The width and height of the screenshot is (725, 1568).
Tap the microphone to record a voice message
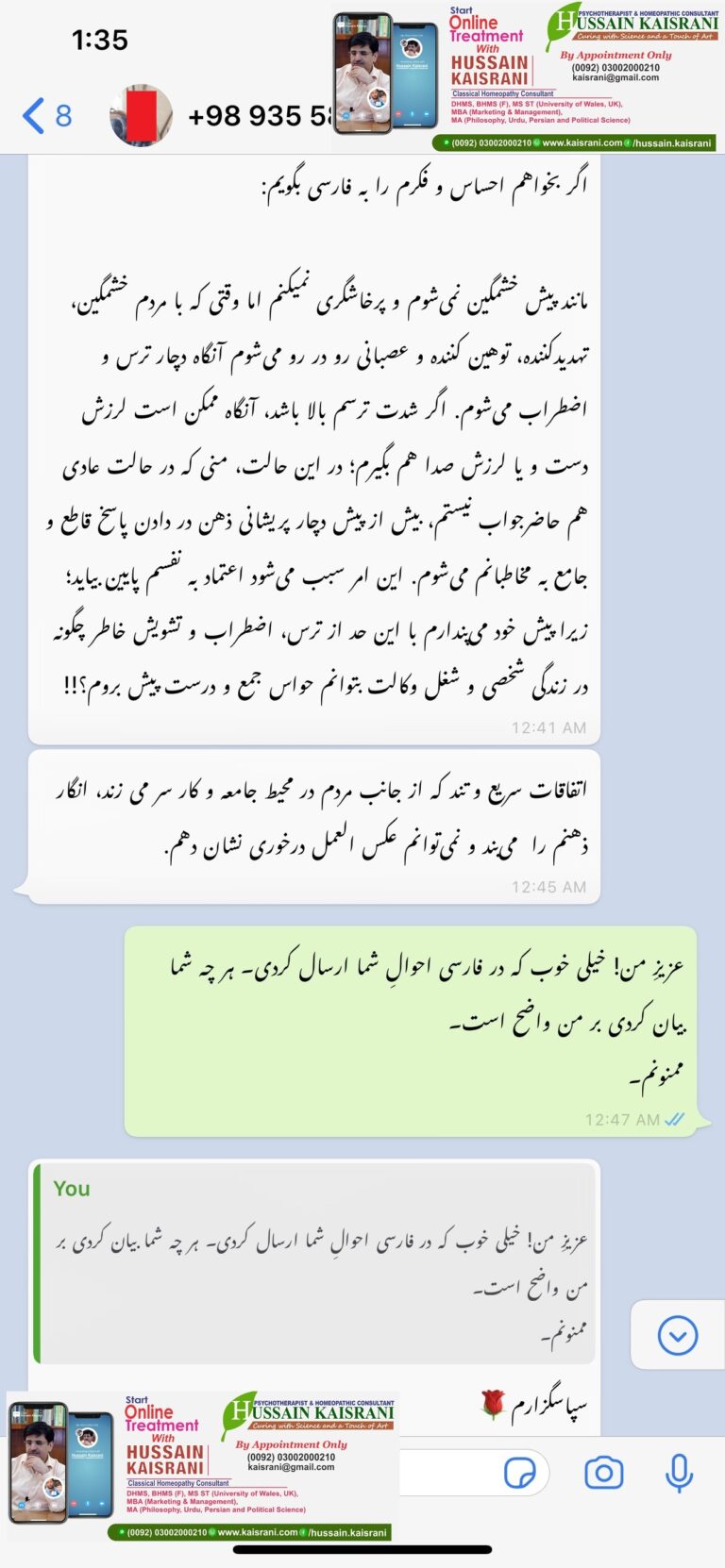679,1472
